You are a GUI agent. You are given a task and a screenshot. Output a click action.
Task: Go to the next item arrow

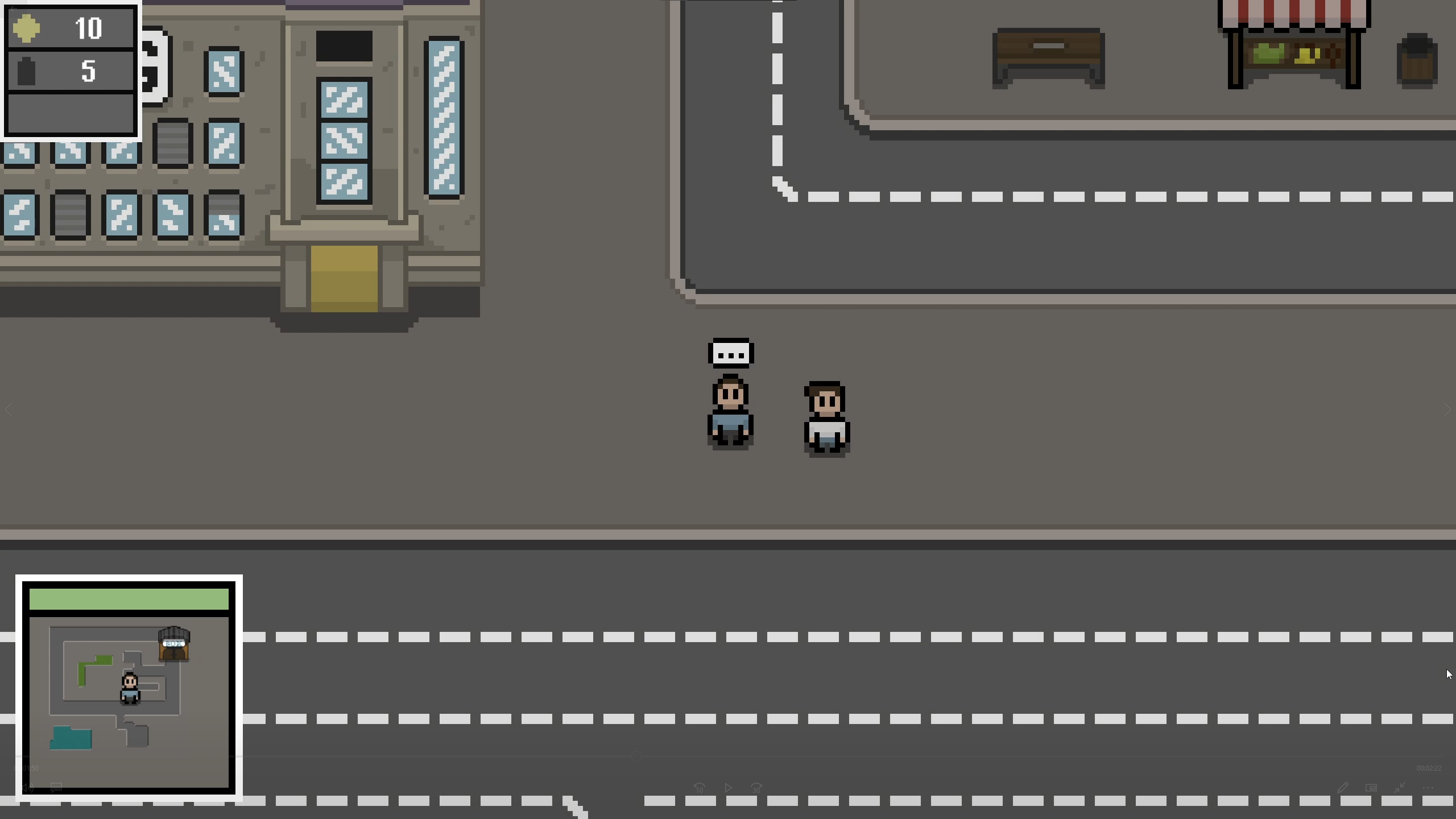pyautogui.click(x=1447, y=409)
